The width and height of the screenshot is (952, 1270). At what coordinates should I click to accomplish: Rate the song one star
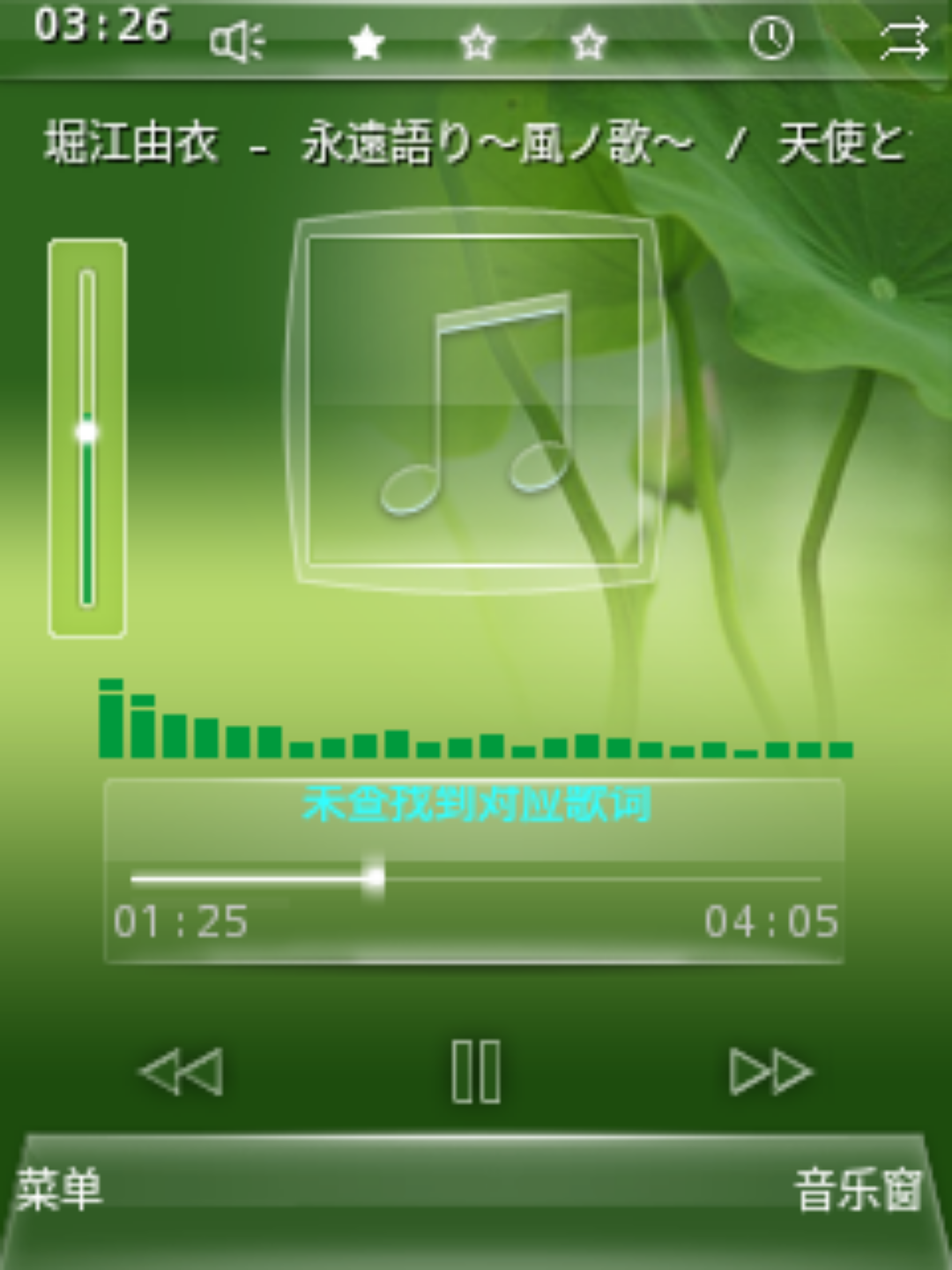[x=366, y=41]
